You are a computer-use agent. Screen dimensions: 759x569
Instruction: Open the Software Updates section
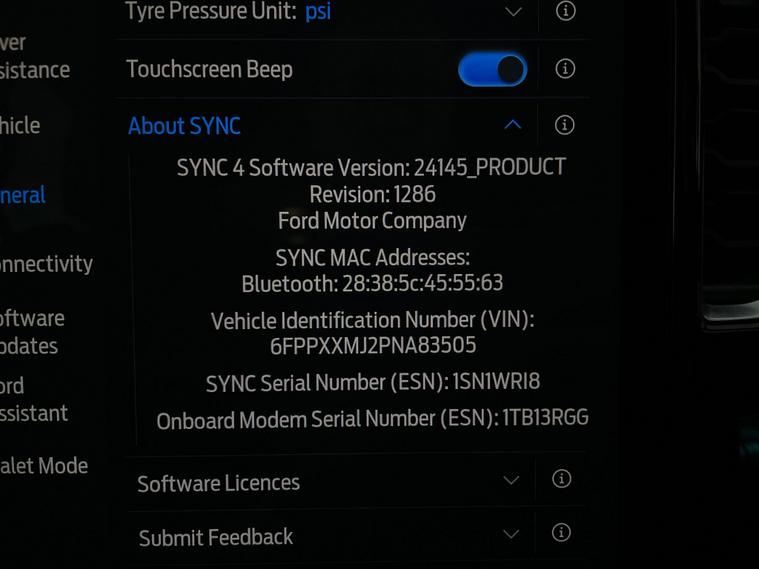pos(32,332)
